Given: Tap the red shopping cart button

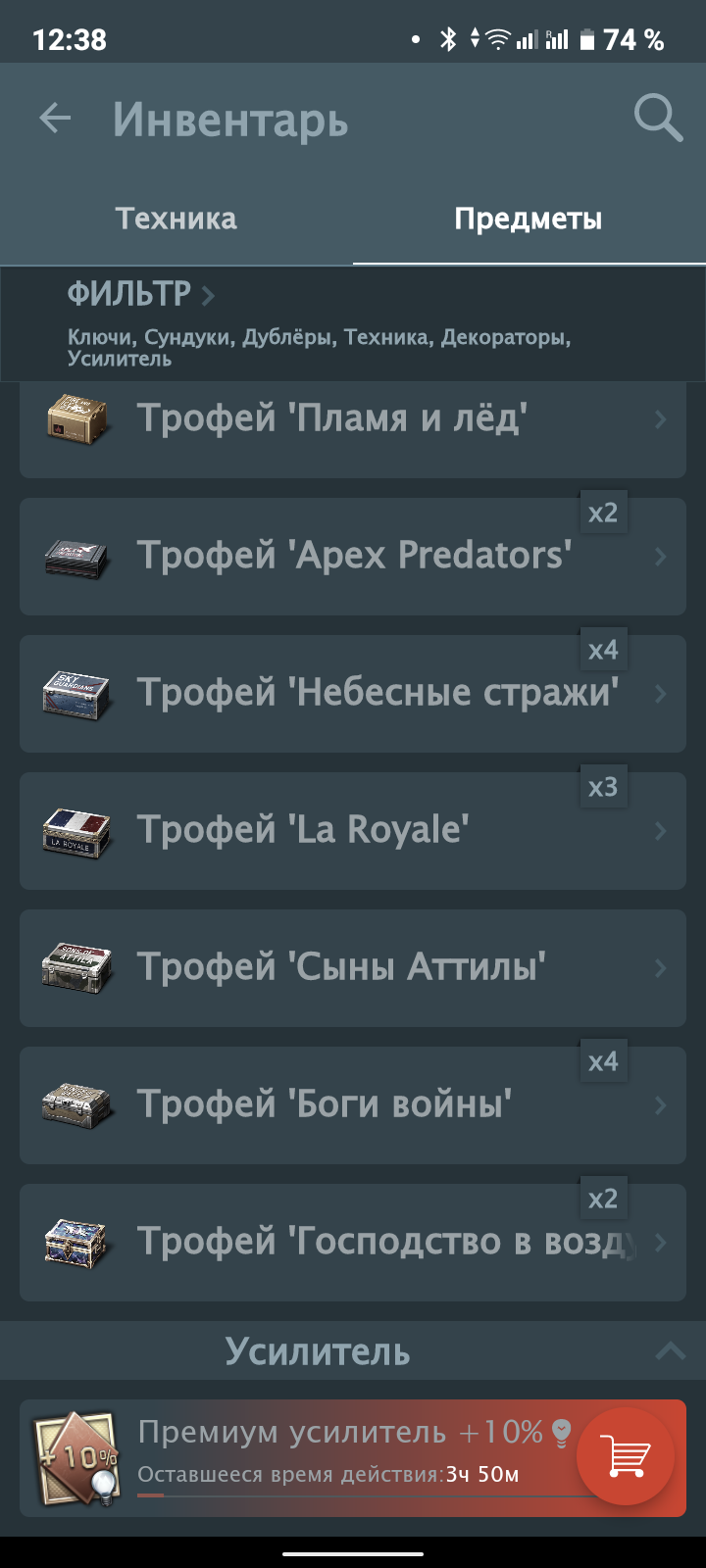Looking at the screenshot, I should click(x=626, y=1456).
